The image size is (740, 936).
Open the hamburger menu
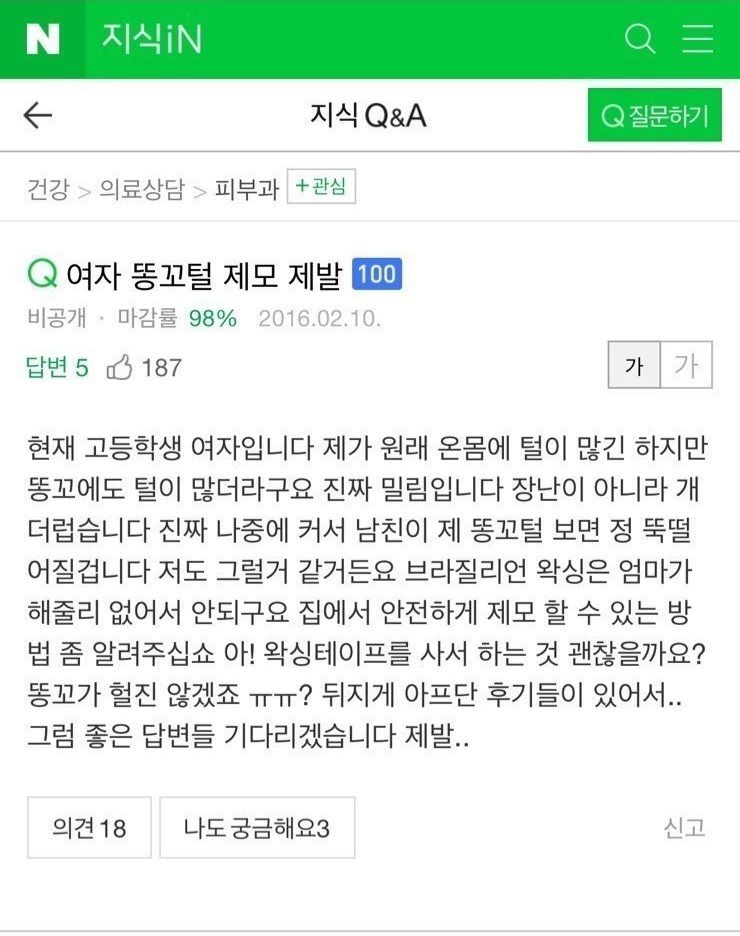[x=697, y=39]
